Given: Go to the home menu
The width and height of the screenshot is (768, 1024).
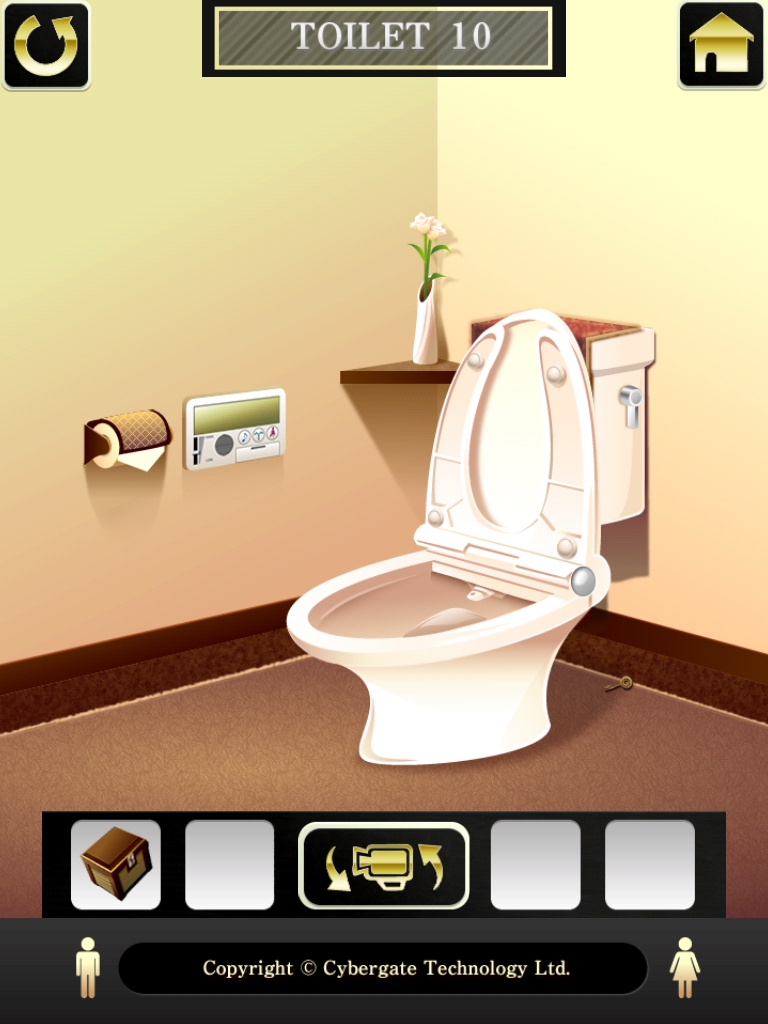Looking at the screenshot, I should 721,46.
